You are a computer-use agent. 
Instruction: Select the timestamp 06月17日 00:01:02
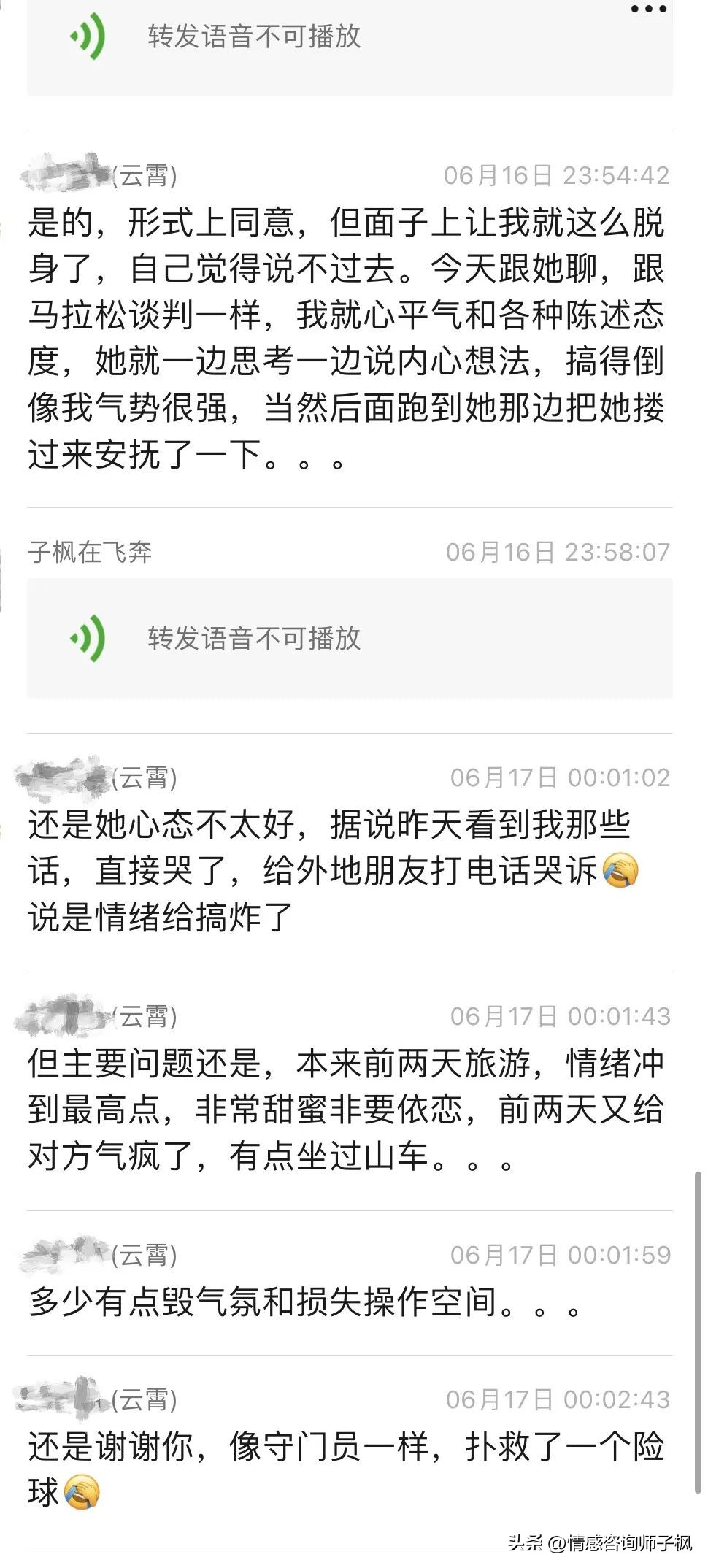tap(562, 776)
